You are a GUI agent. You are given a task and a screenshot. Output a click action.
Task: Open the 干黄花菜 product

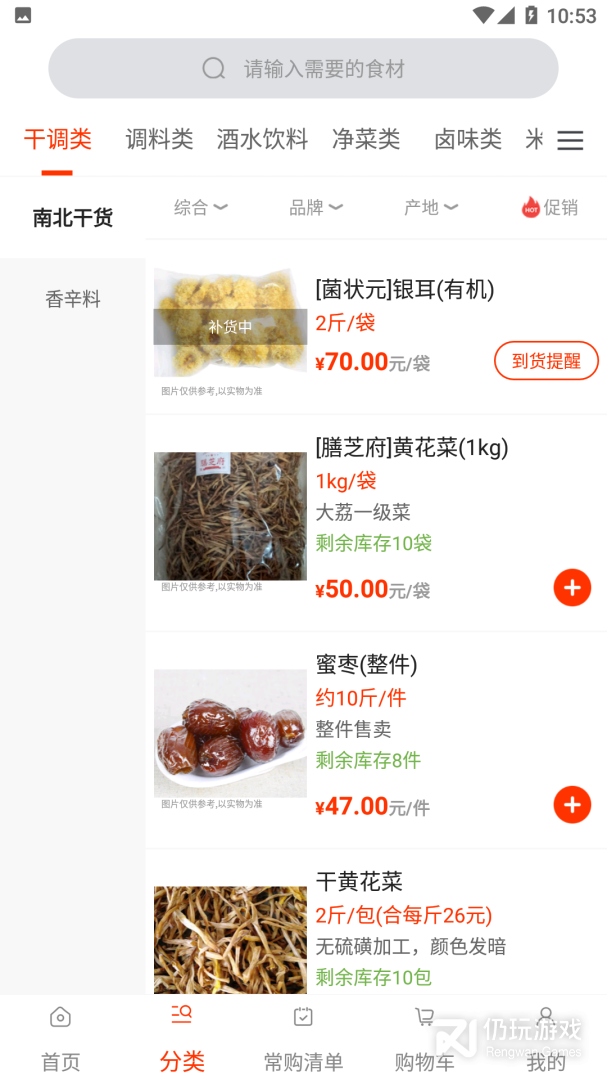point(359,882)
